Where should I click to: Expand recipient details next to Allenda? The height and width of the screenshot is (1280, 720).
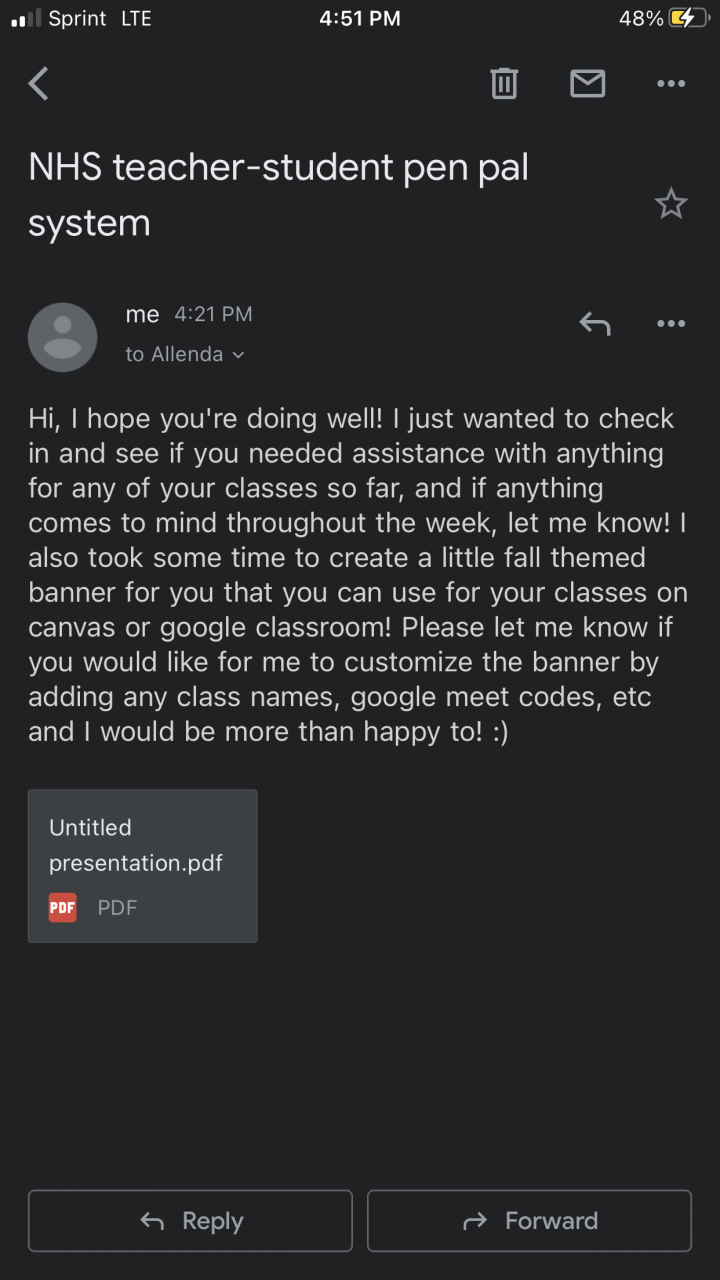pos(238,355)
